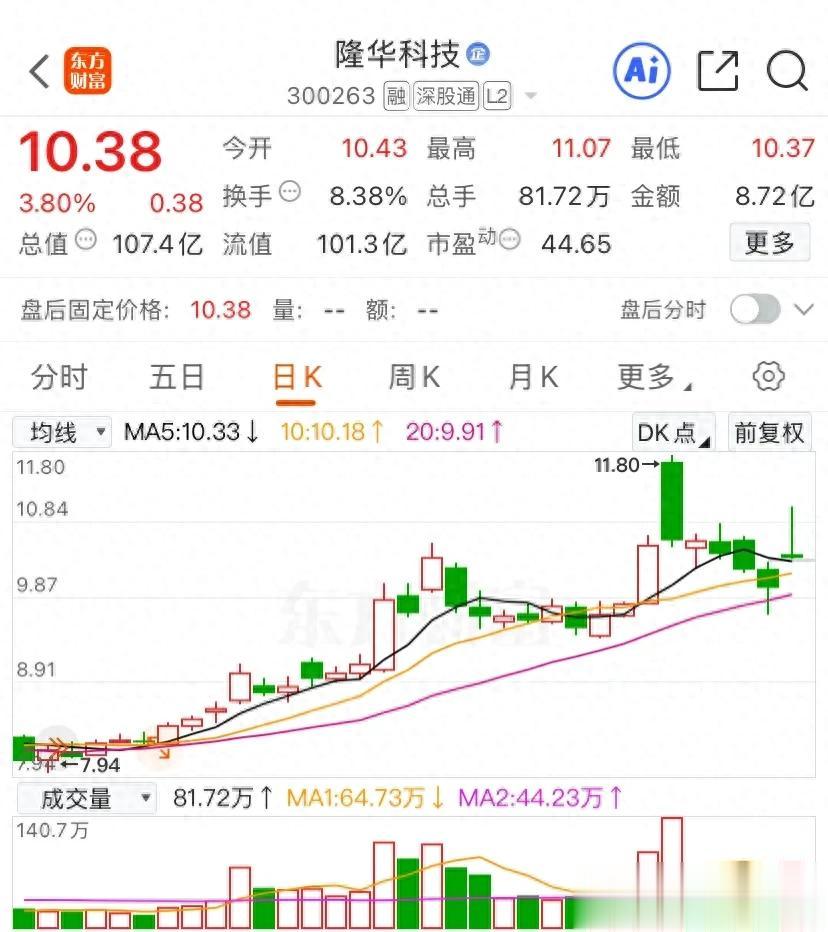Open the Ai assistant icon
Image resolution: width=828 pixels, height=932 pixels.
click(x=641, y=70)
